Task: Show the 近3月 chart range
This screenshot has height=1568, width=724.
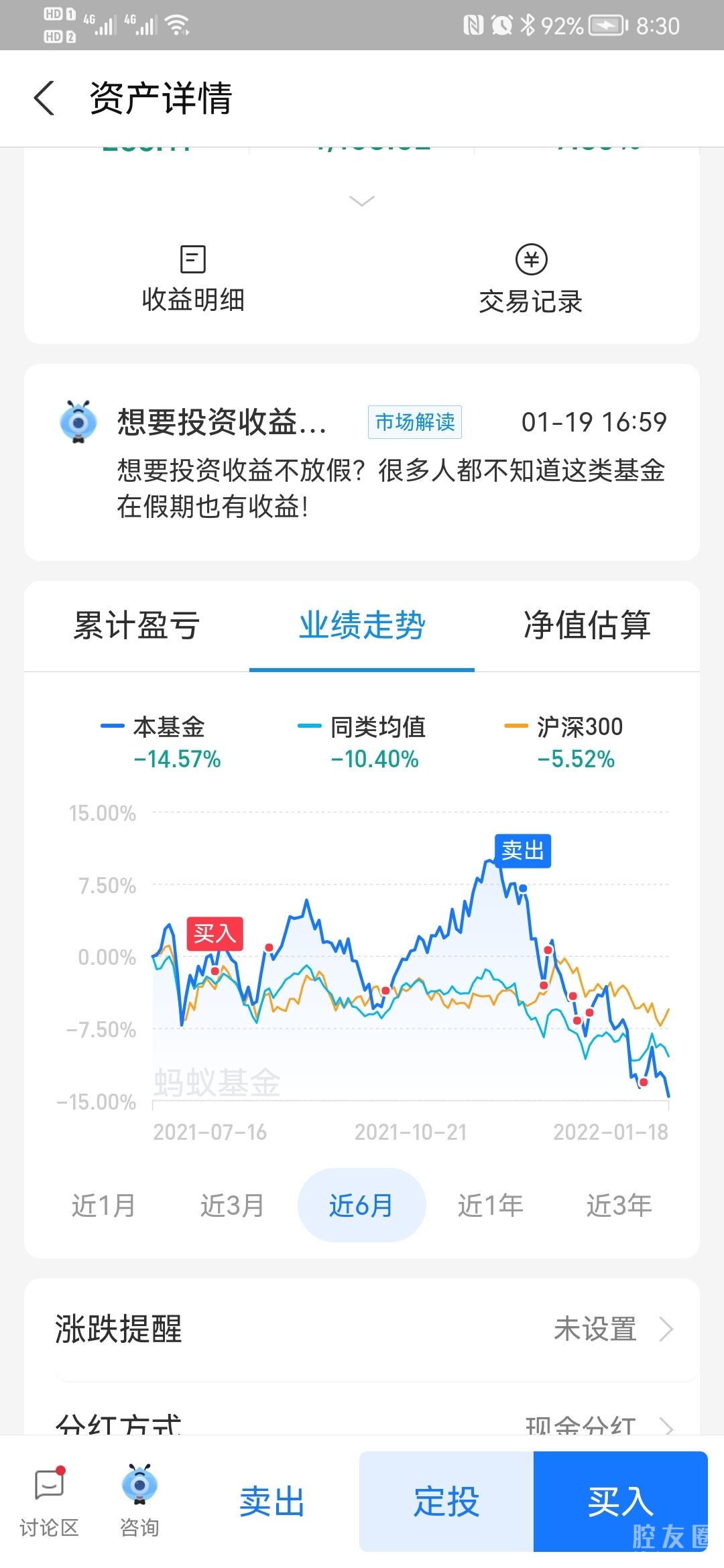Action: pos(233,1205)
